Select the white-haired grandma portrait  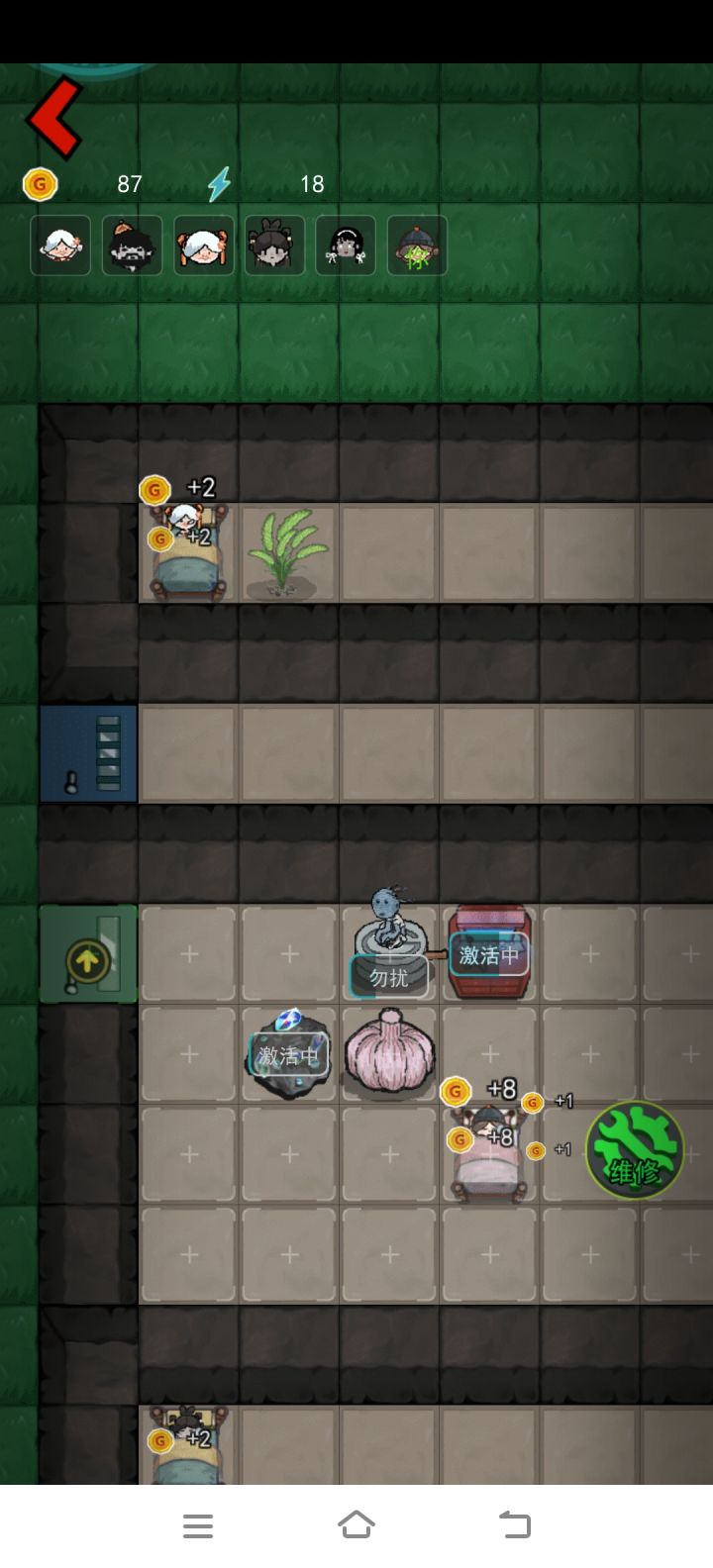[60, 245]
